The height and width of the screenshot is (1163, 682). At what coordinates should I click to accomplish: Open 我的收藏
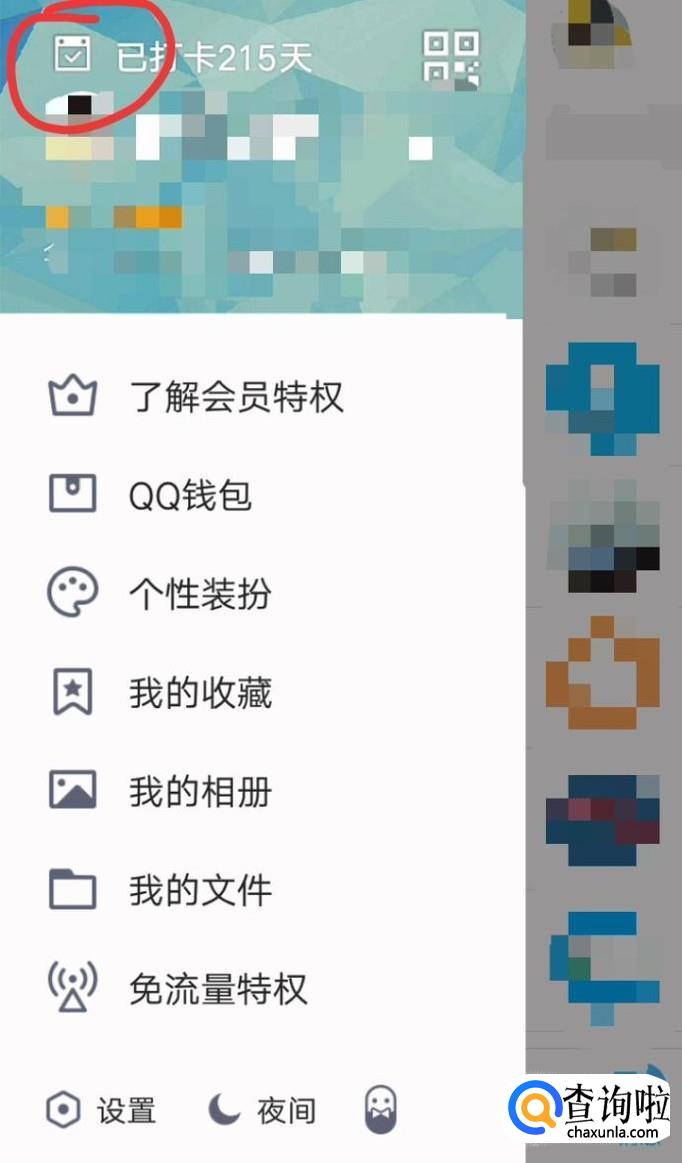[200, 693]
